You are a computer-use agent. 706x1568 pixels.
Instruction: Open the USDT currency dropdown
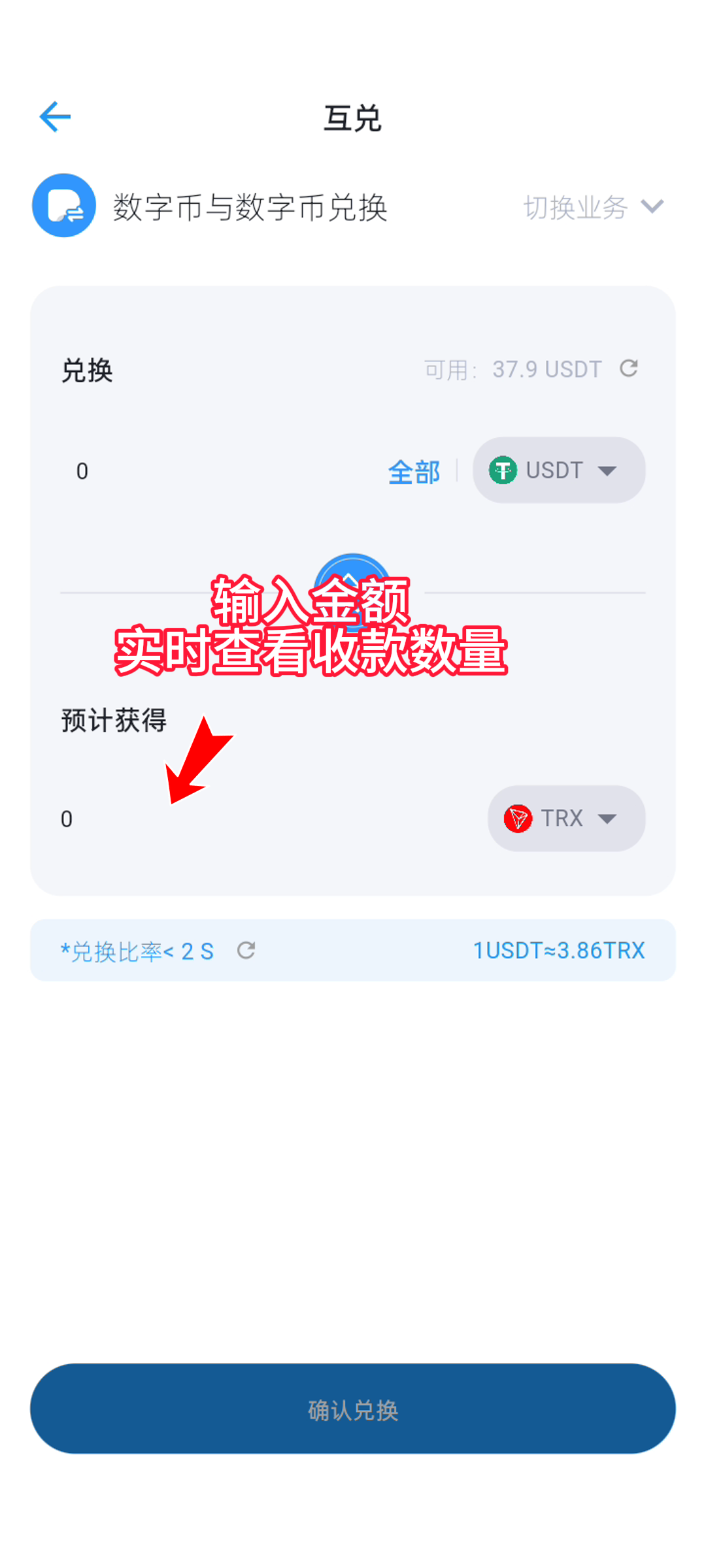click(559, 470)
